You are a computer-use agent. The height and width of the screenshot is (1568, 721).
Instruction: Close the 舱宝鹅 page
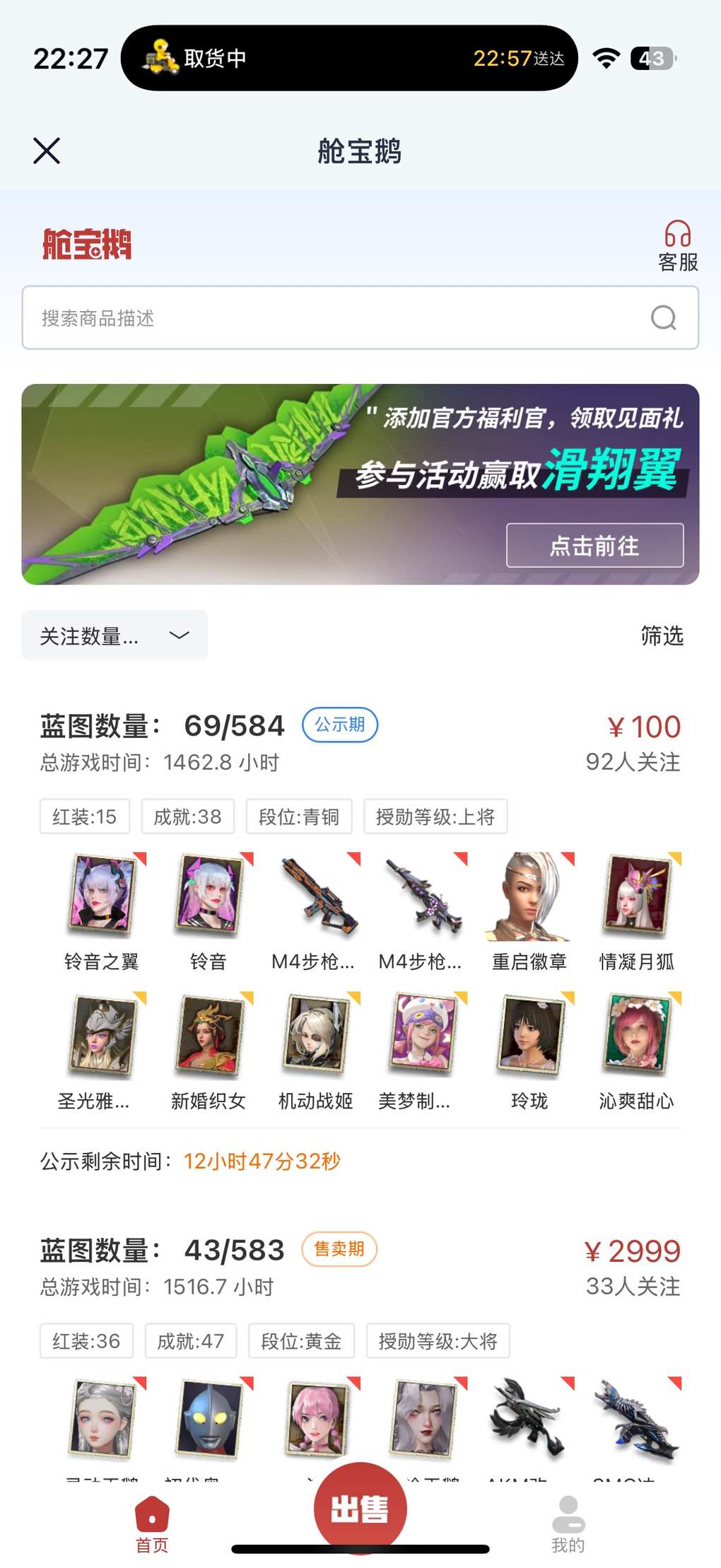[x=47, y=151]
